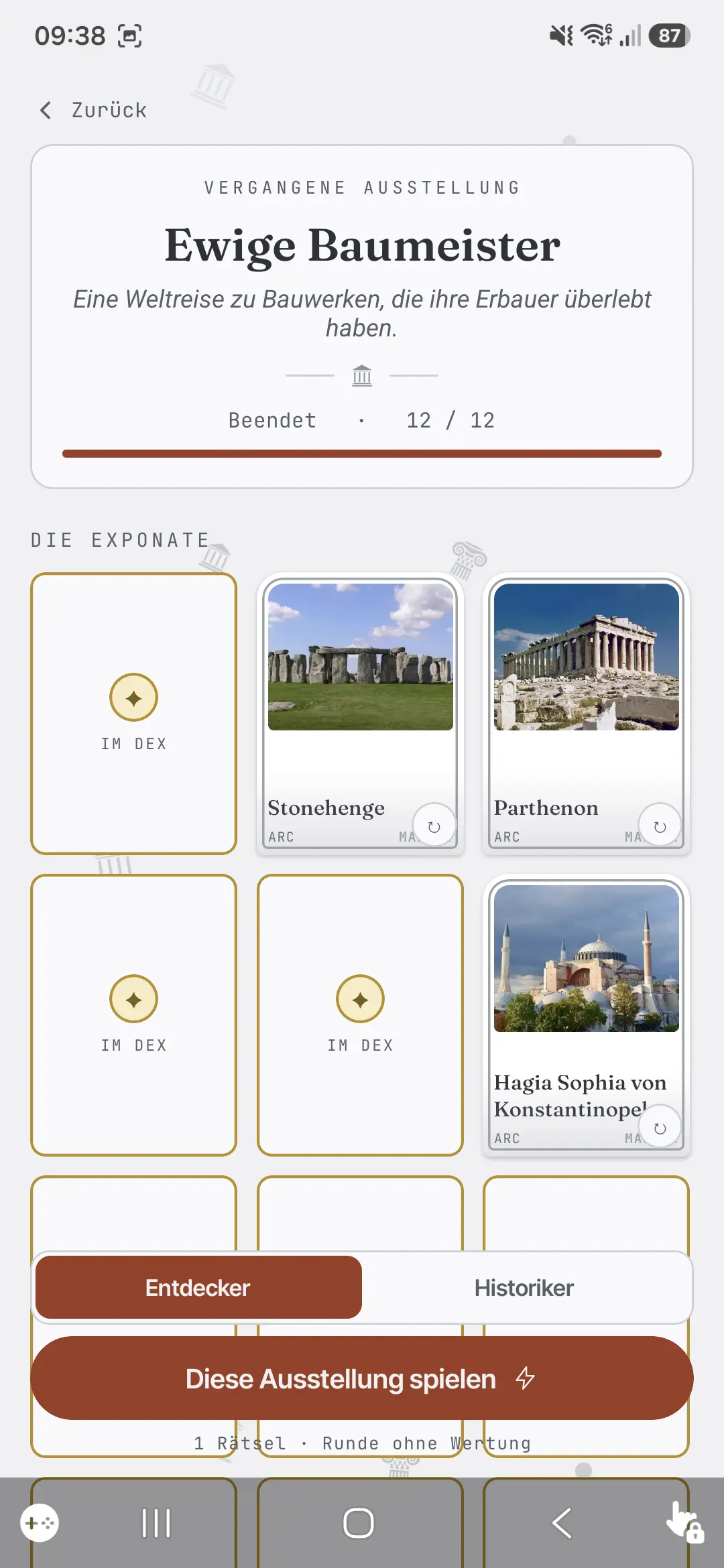The image size is (724, 1568).
Task: Open the Parthenon exhibit card
Action: click(x=587, y=714)
